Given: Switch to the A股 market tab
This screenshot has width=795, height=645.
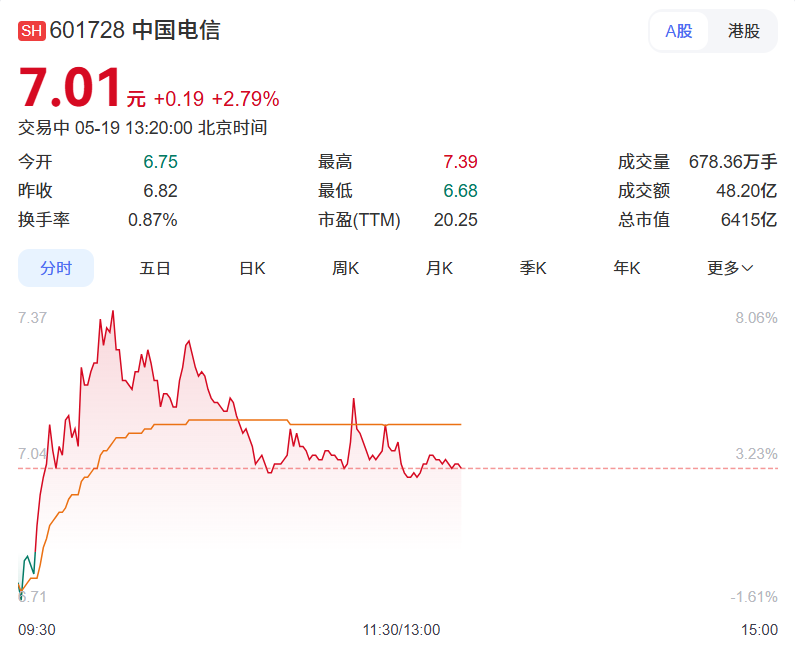Looking at the screenshot, I should [678, 31].
